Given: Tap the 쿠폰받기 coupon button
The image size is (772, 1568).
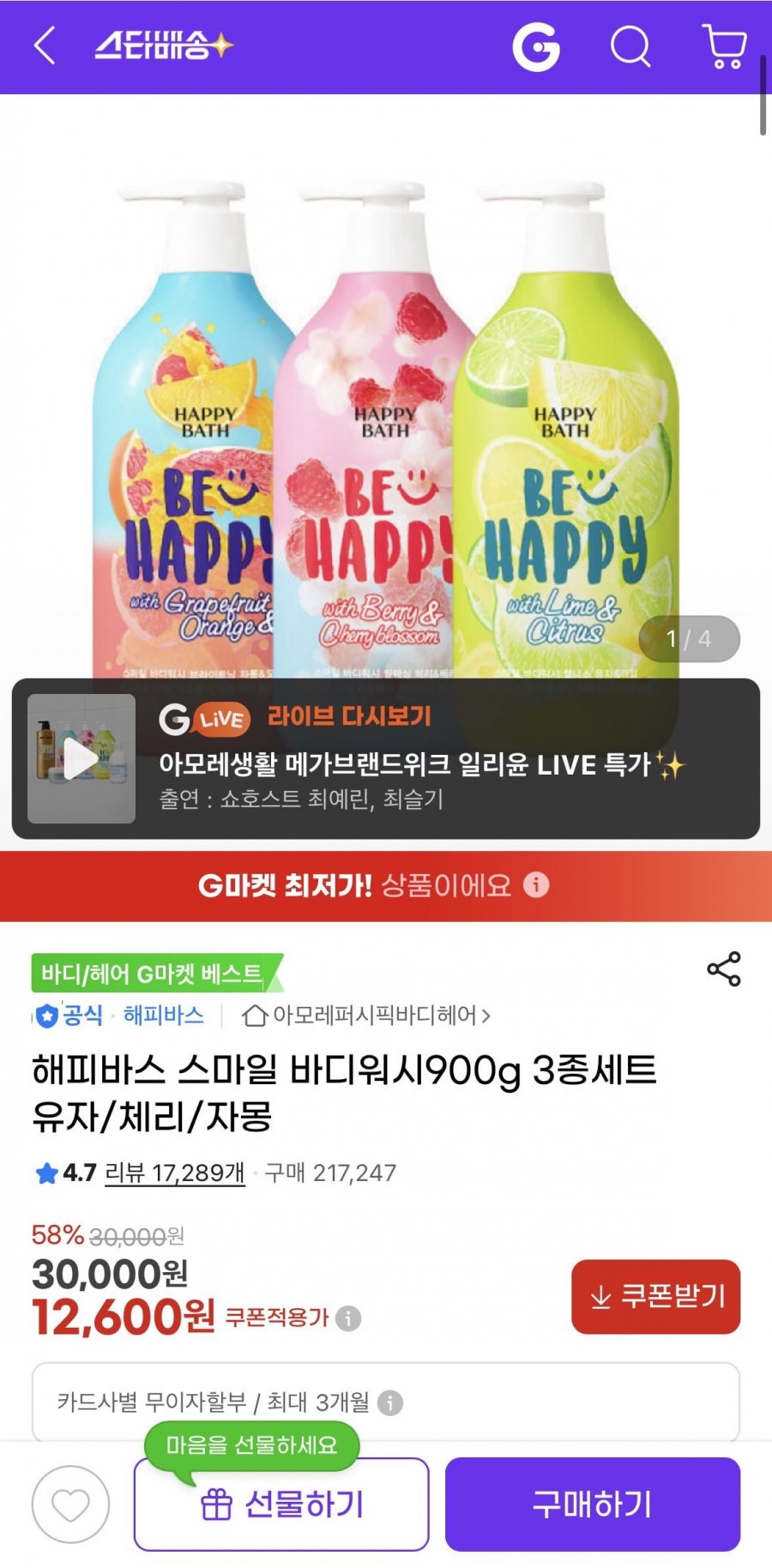Looking at the screenshot, I should 655,1296.
